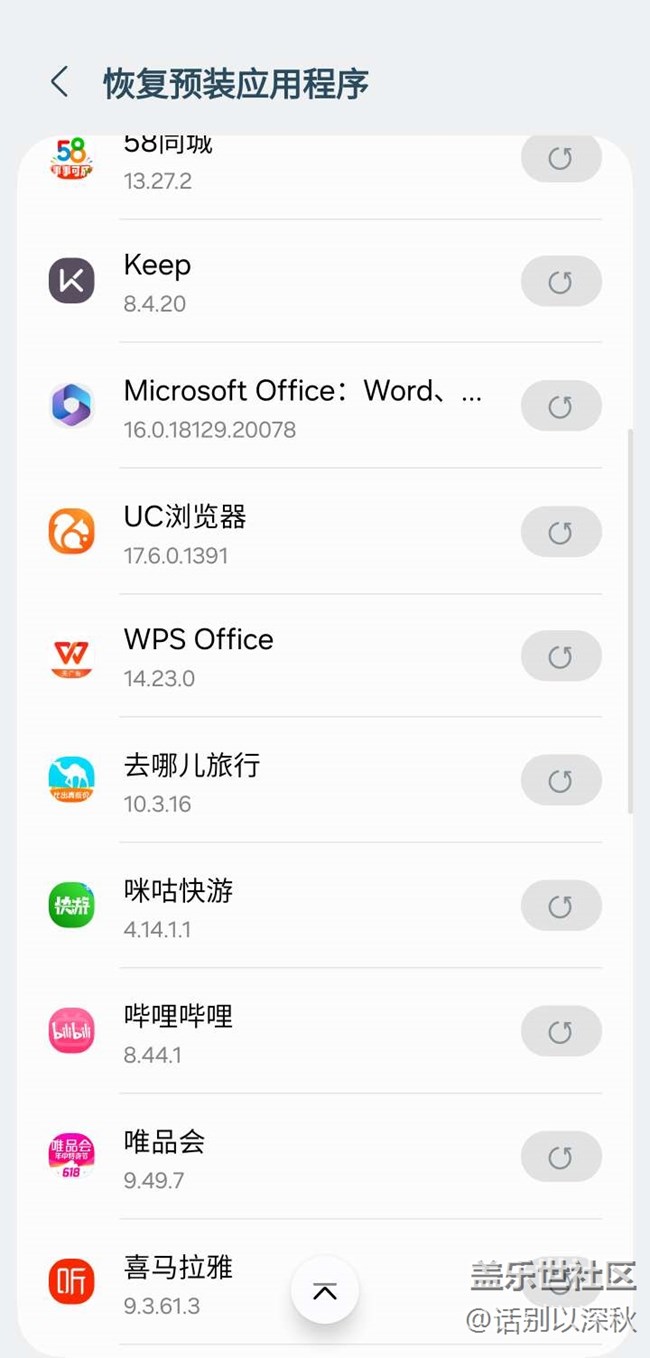Restore the Keep app
The height and width of the screenshot is (1358, 650).
pyautogui.click(x=561, y=282)
